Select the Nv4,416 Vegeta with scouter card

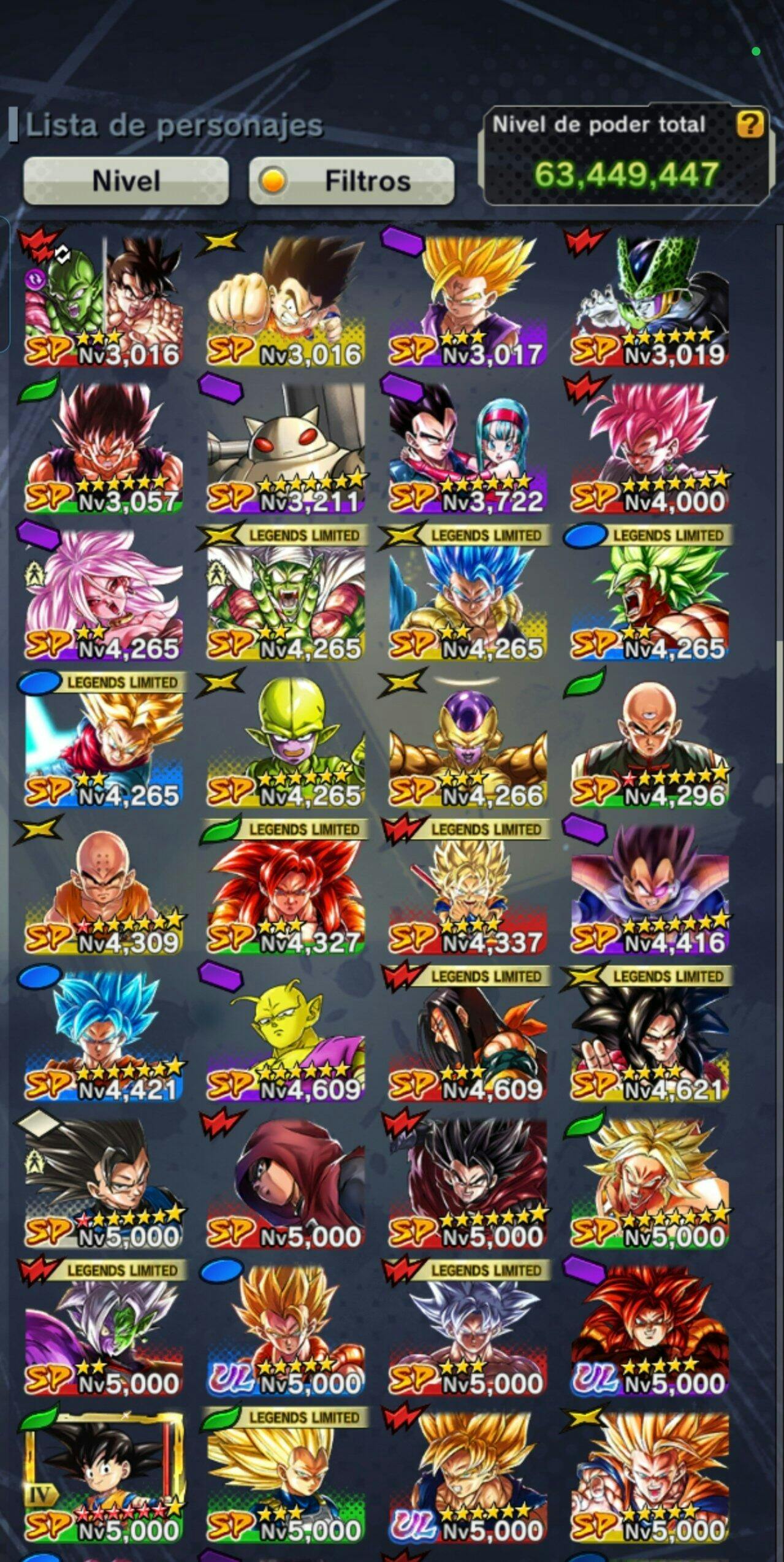pyautogui.click(x=650, y=889)
